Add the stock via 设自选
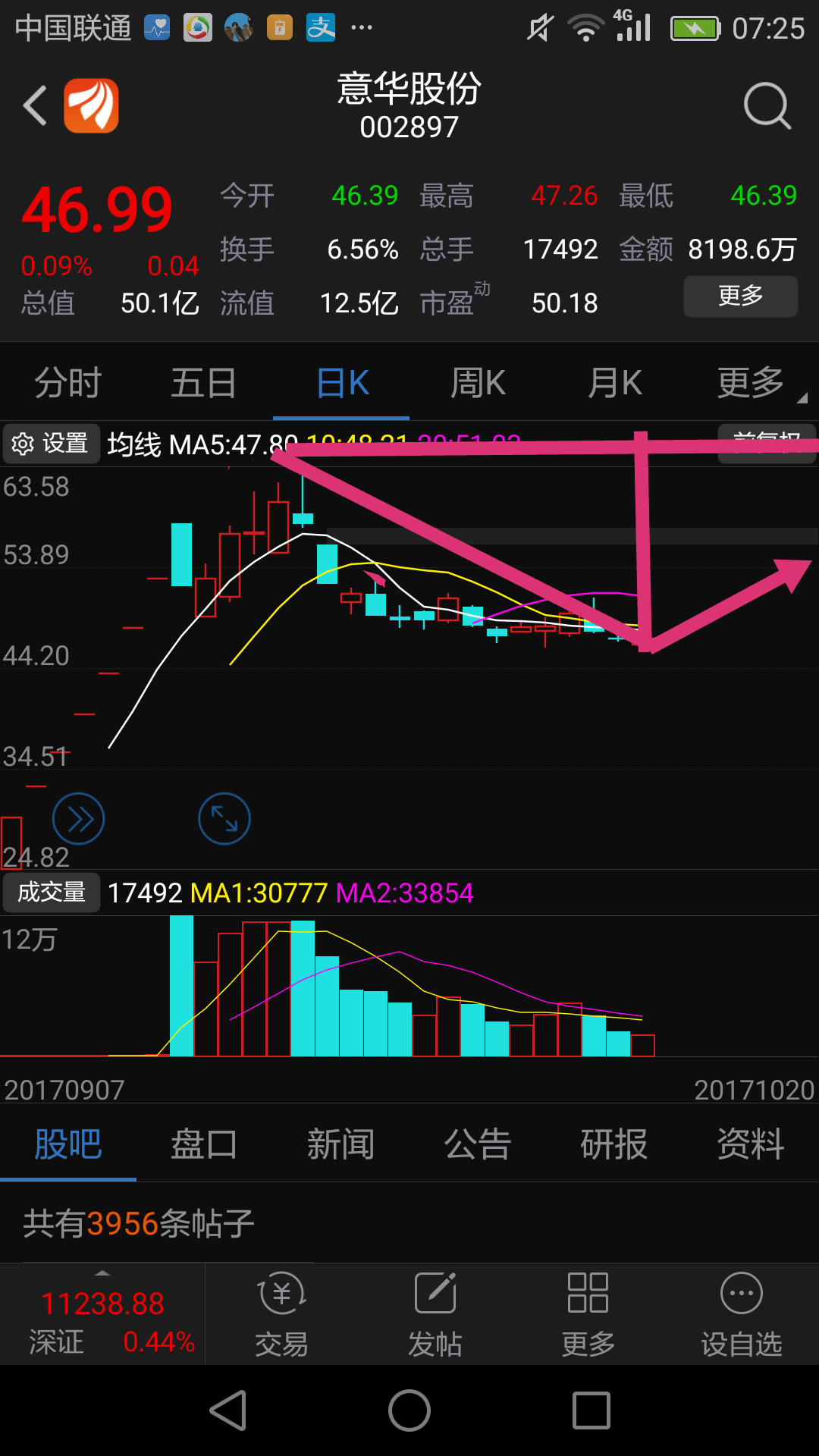This screenshot has height=1456, width=819. click(742, 1315)
